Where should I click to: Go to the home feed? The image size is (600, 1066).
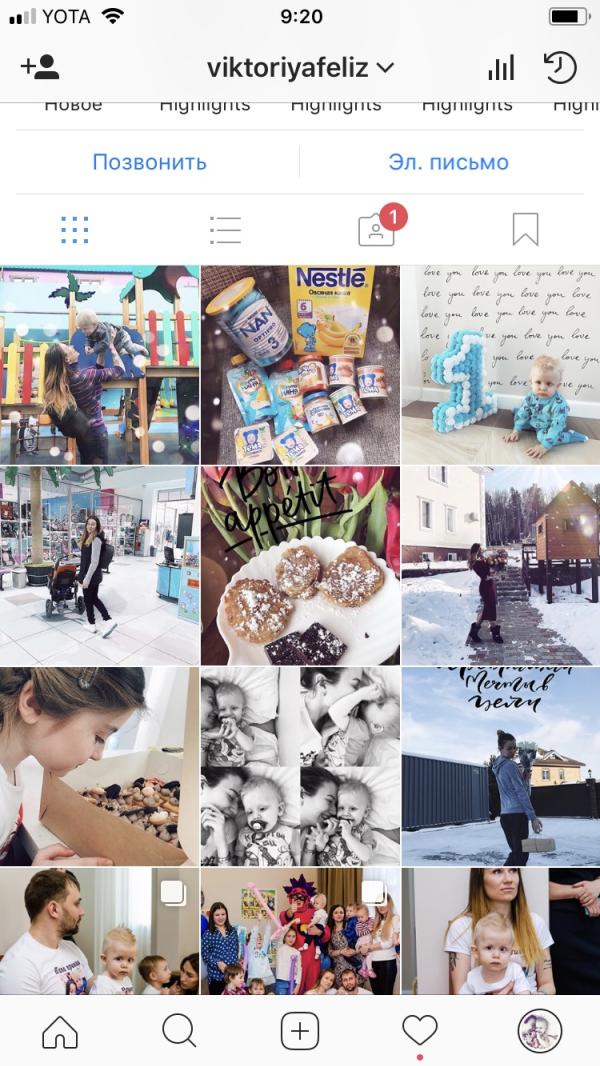coord(60,1031)
